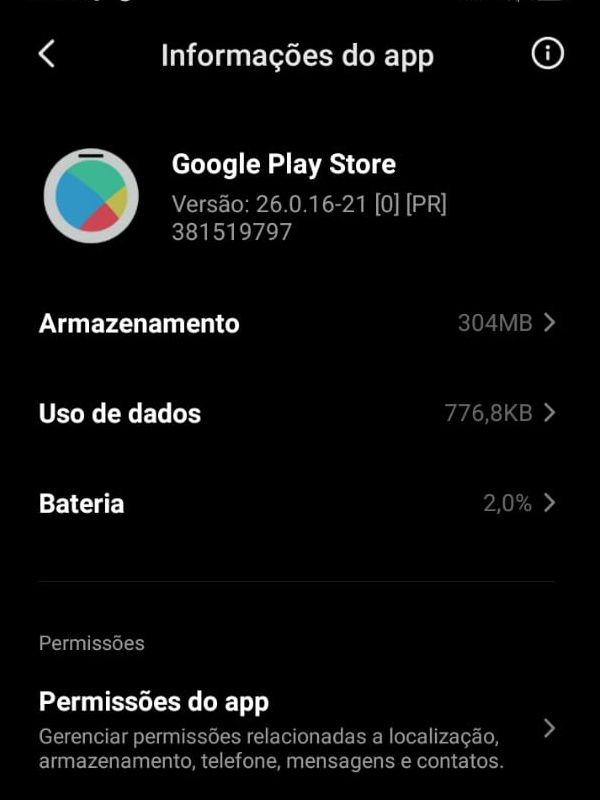Open Permissões do app settings
Screen dimensions: 600x800
297,730
